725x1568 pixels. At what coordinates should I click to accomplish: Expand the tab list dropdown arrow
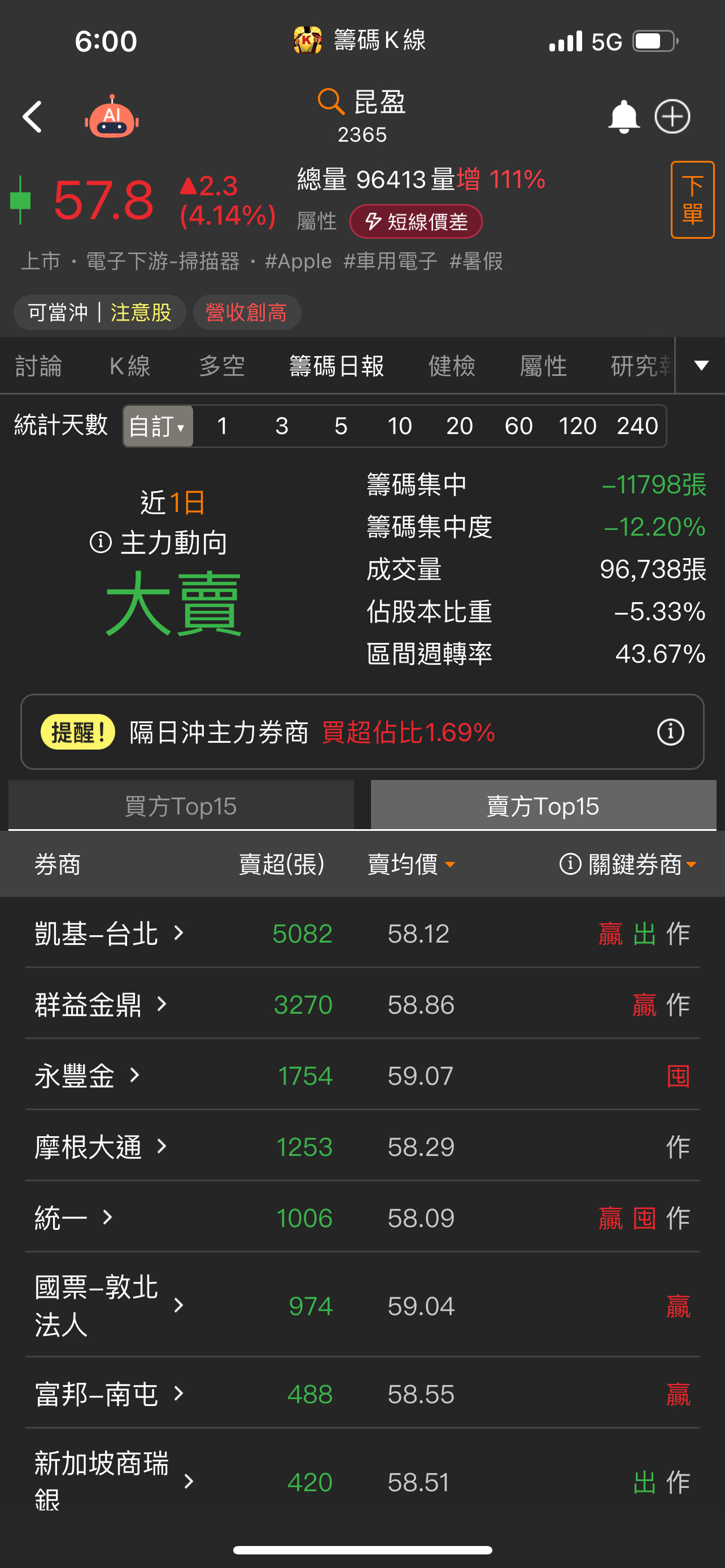point(701,365)
